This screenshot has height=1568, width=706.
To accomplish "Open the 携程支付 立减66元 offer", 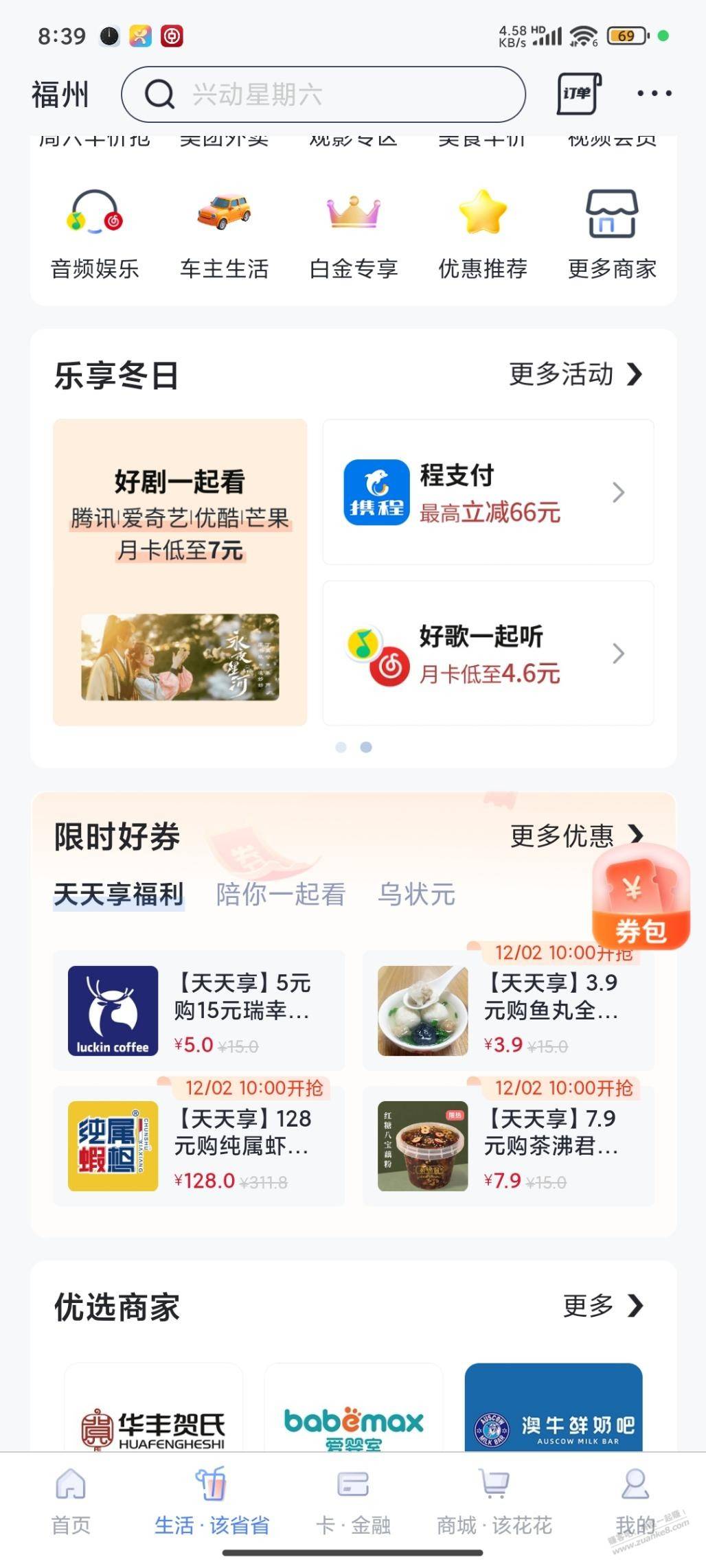I will [488, 492].
